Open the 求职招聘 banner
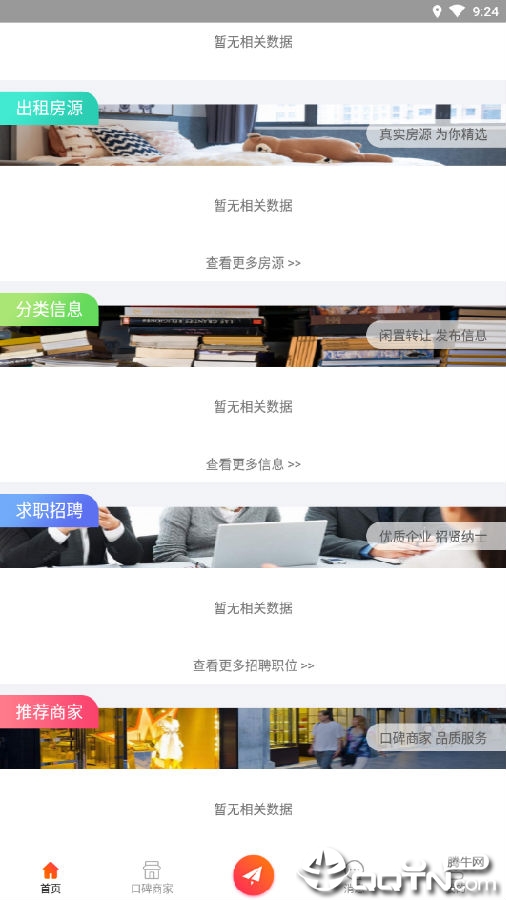Screen dimensions: 506x900 coord(253,532)
